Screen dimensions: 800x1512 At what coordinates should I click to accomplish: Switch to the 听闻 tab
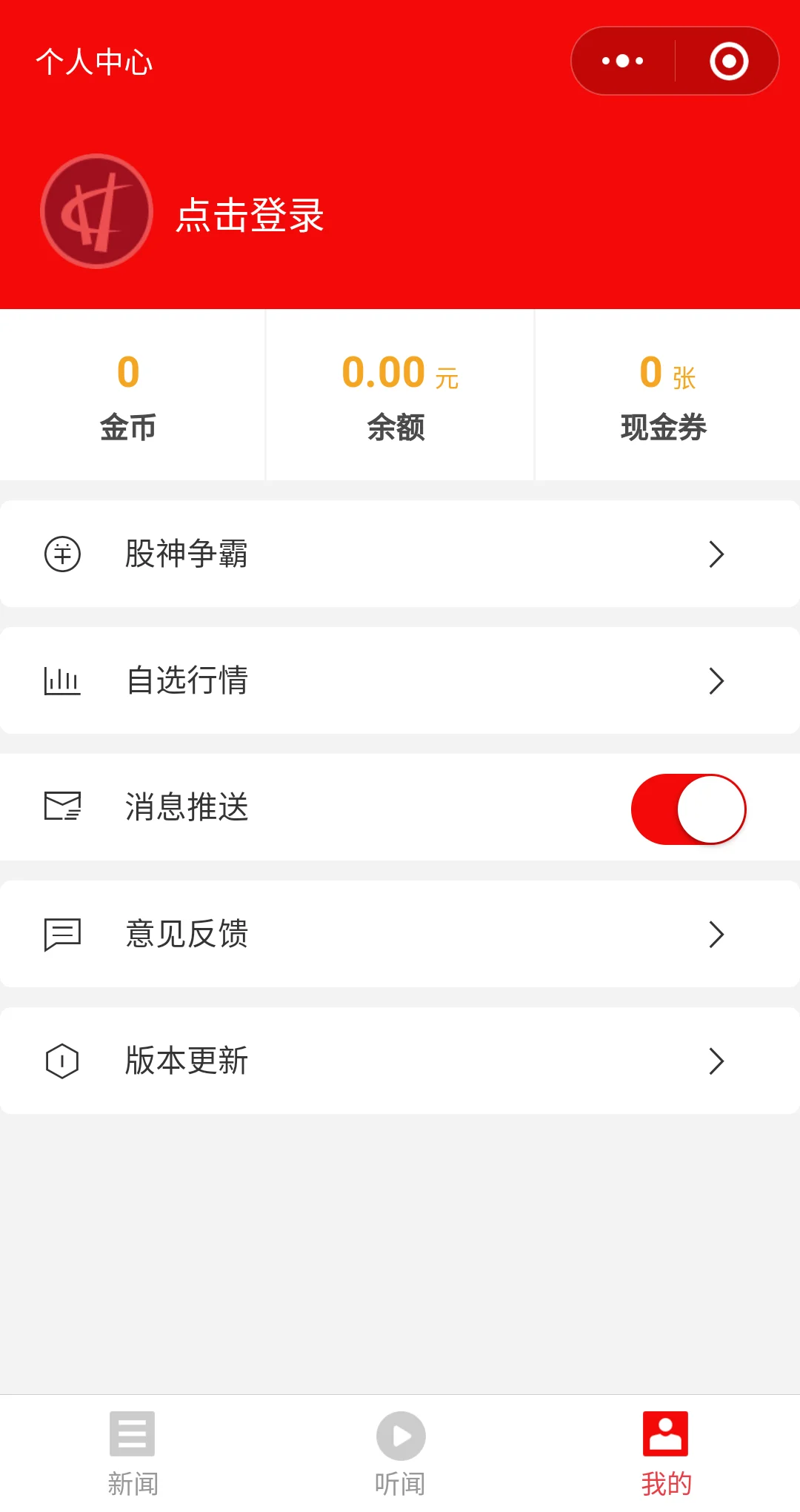coord(400,1453)
